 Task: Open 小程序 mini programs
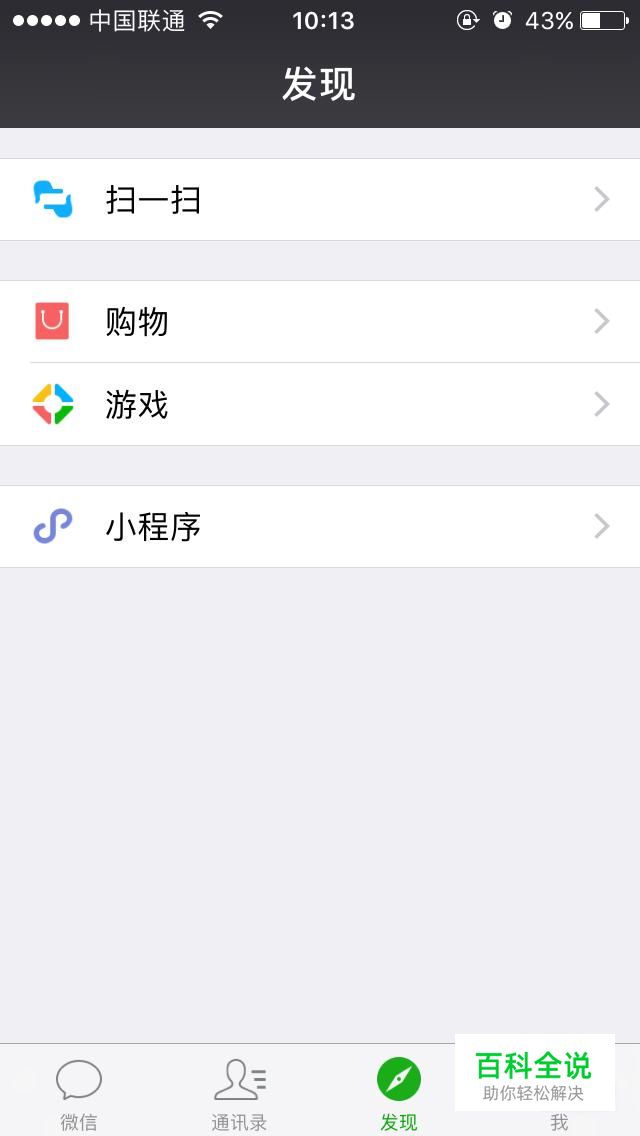pos(320,527)
